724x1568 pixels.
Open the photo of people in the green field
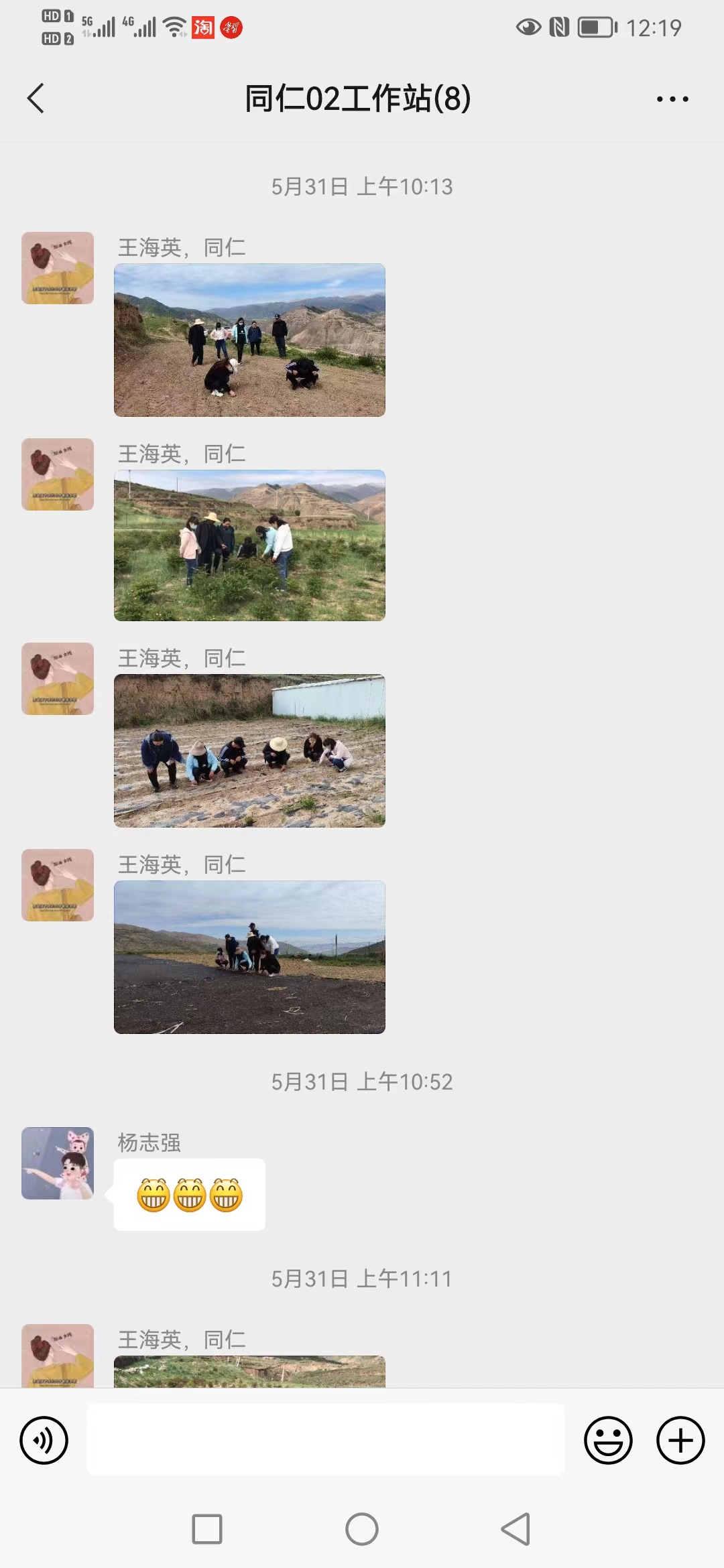(249, 545)
